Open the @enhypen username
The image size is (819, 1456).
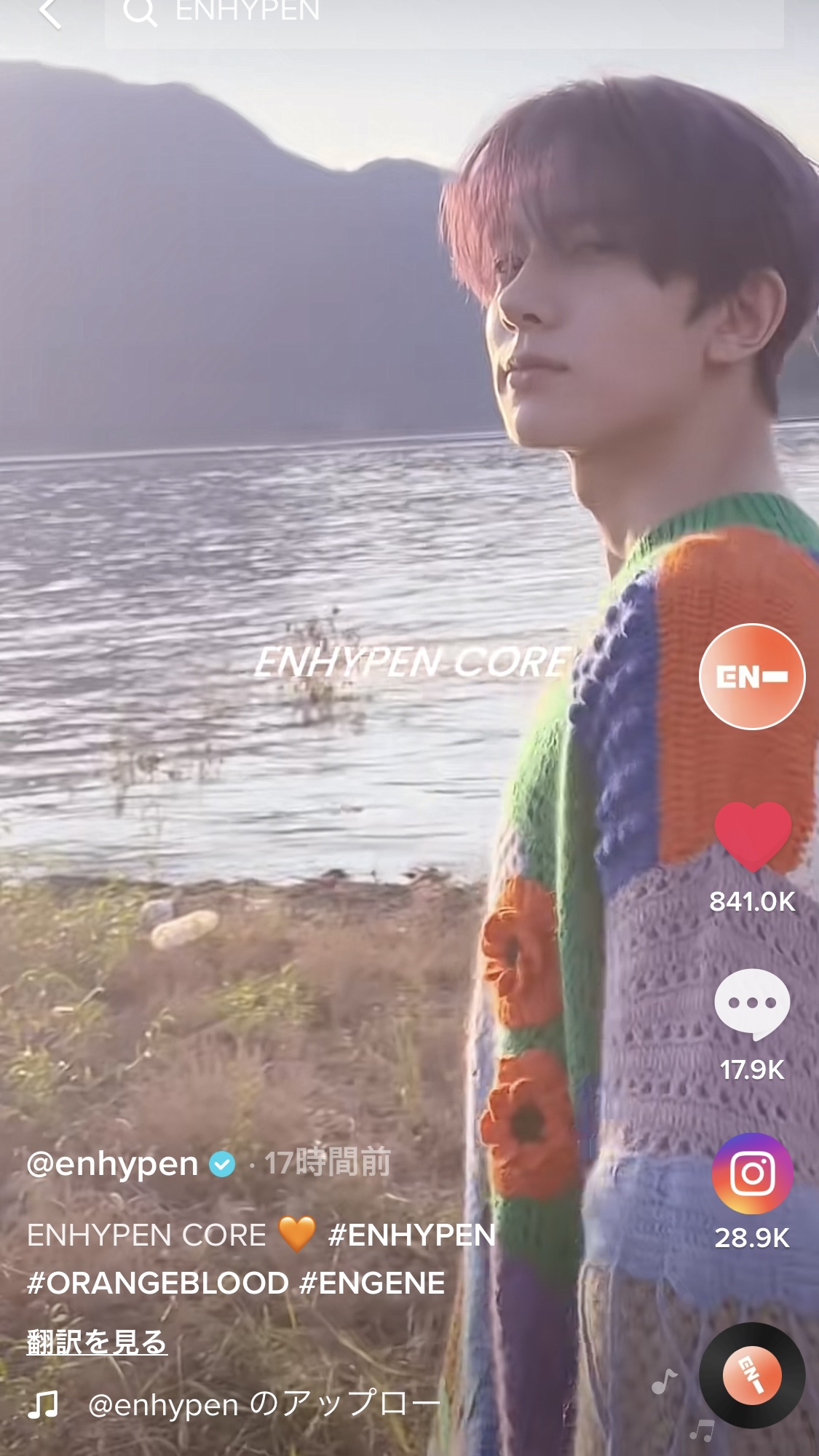click(112, 1163)
